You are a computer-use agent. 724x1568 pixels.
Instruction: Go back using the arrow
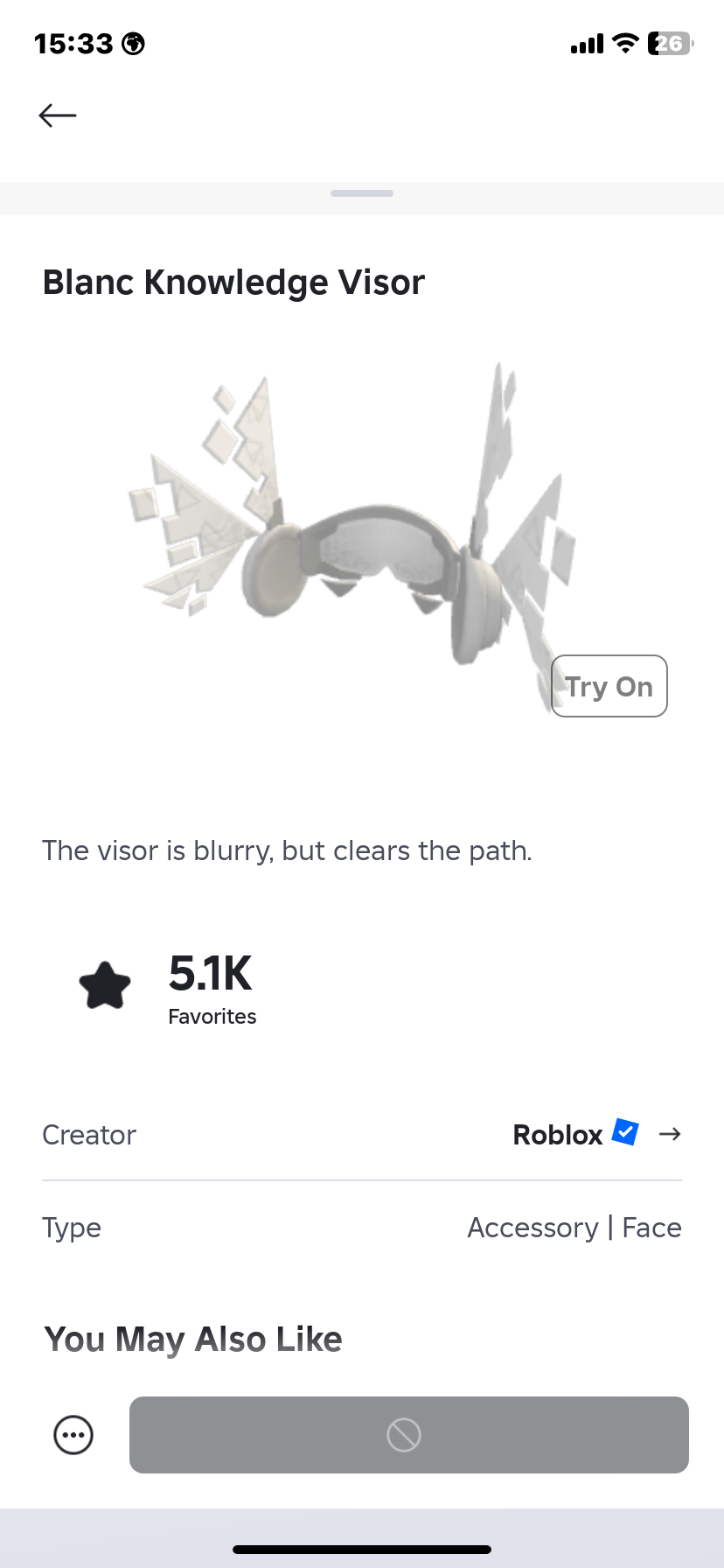pos(58,115)
